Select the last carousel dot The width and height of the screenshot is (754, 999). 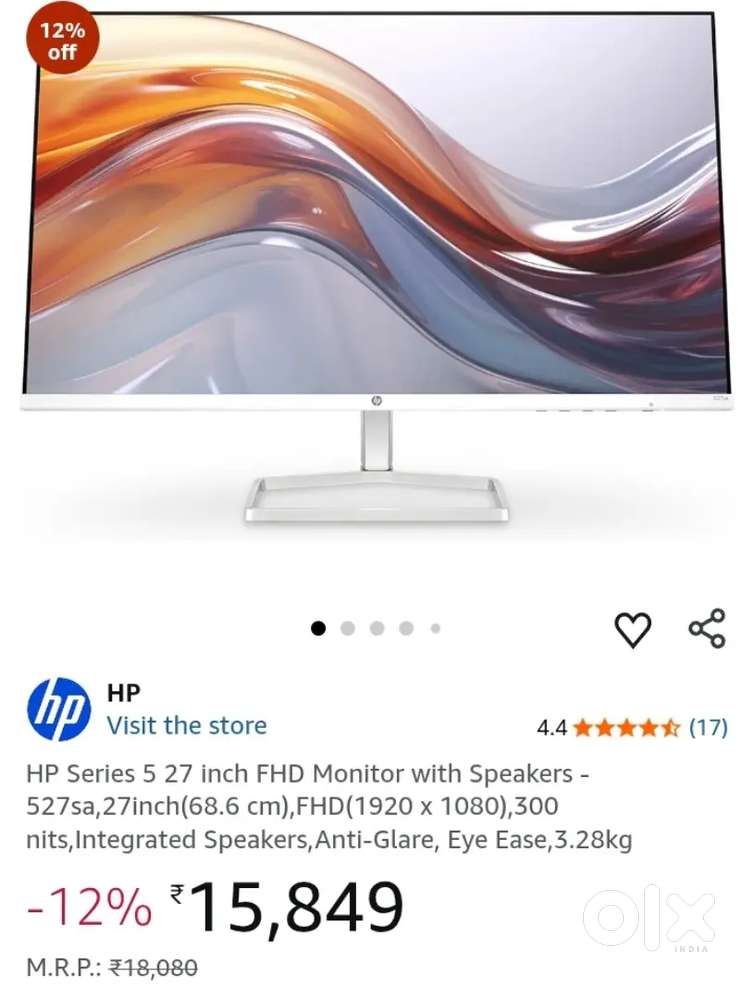click(x=434, y=628)
